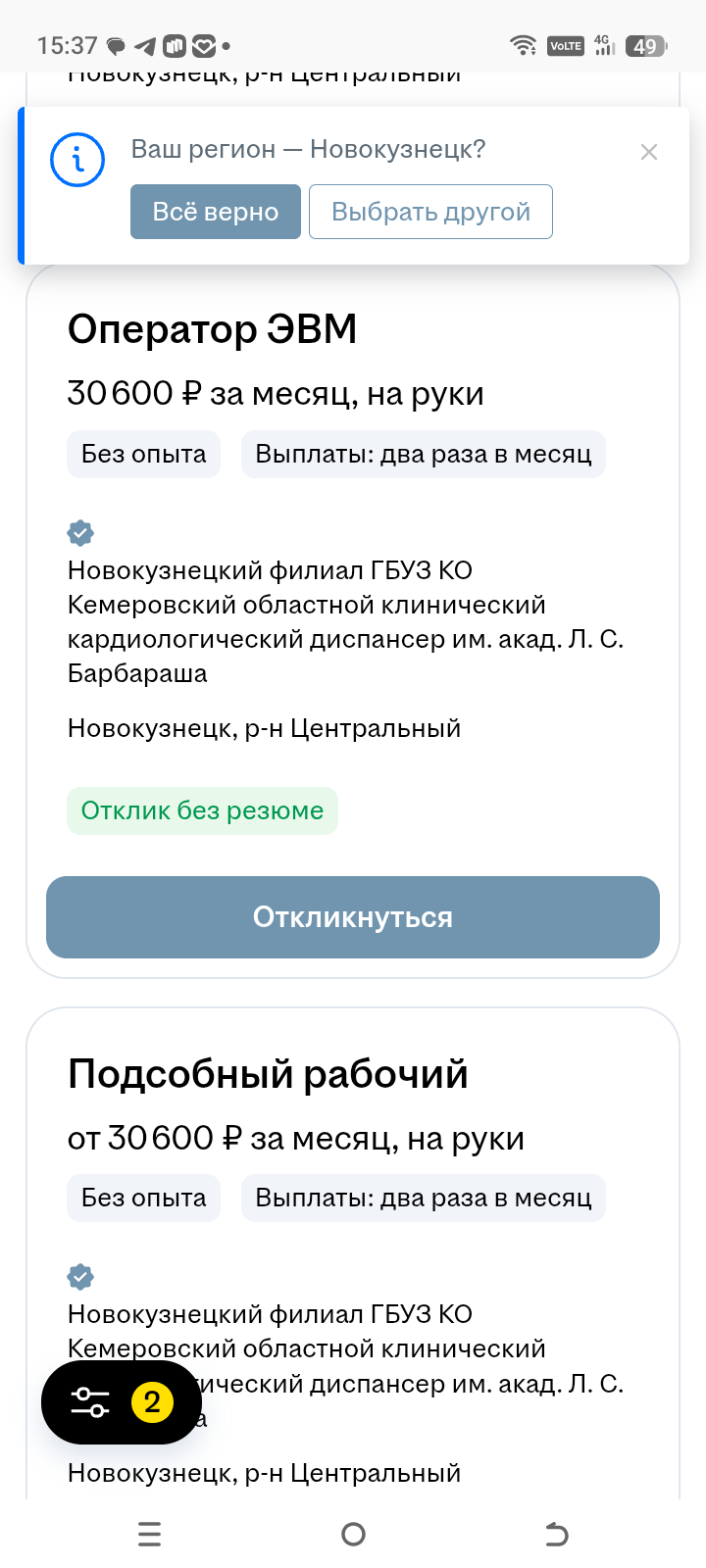Choose another region via Выбрать другой
The image size is (706, 1568).
tap(430, 212)
